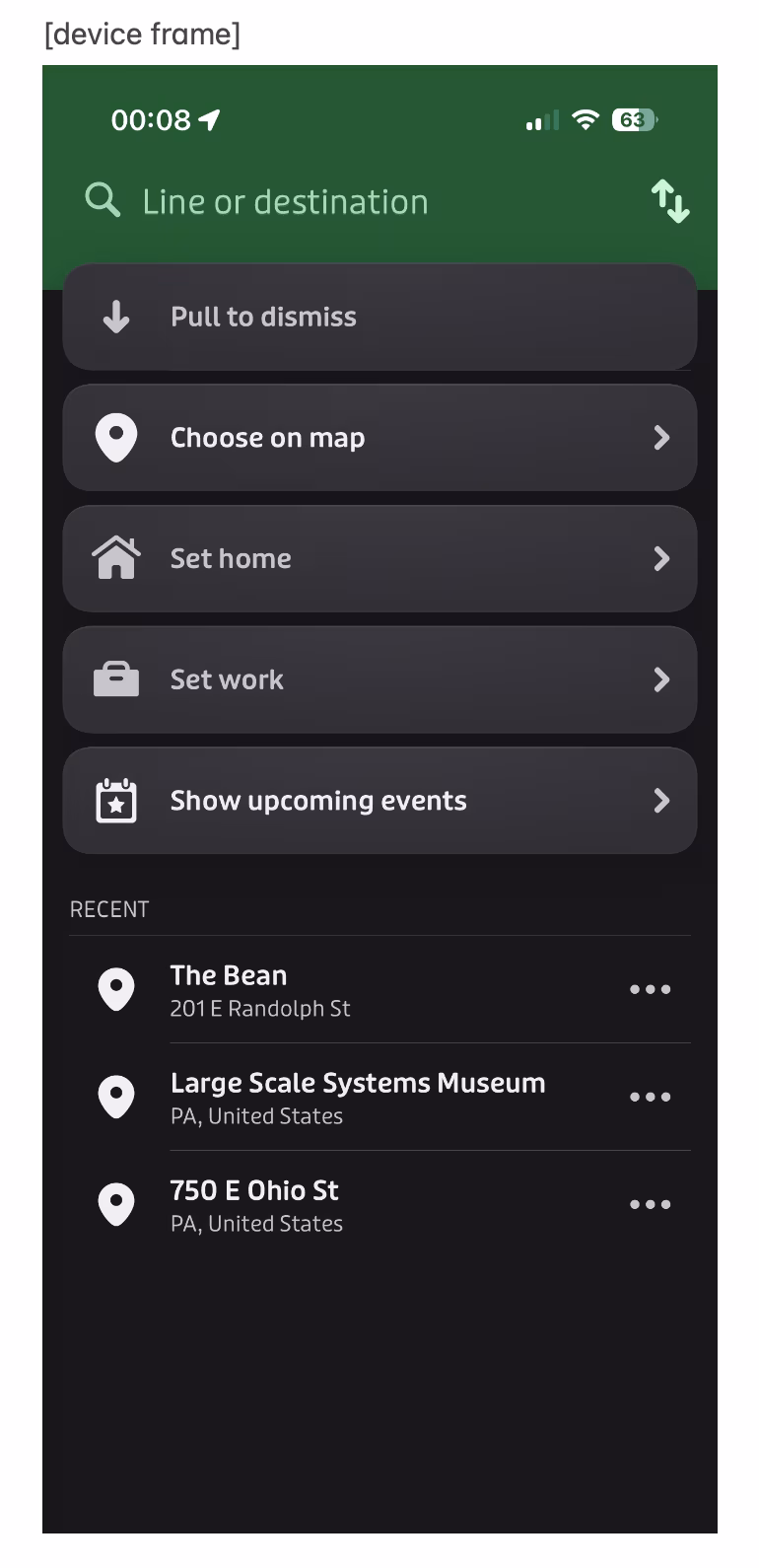Swap origin and destination with the arrows icon

670,201
